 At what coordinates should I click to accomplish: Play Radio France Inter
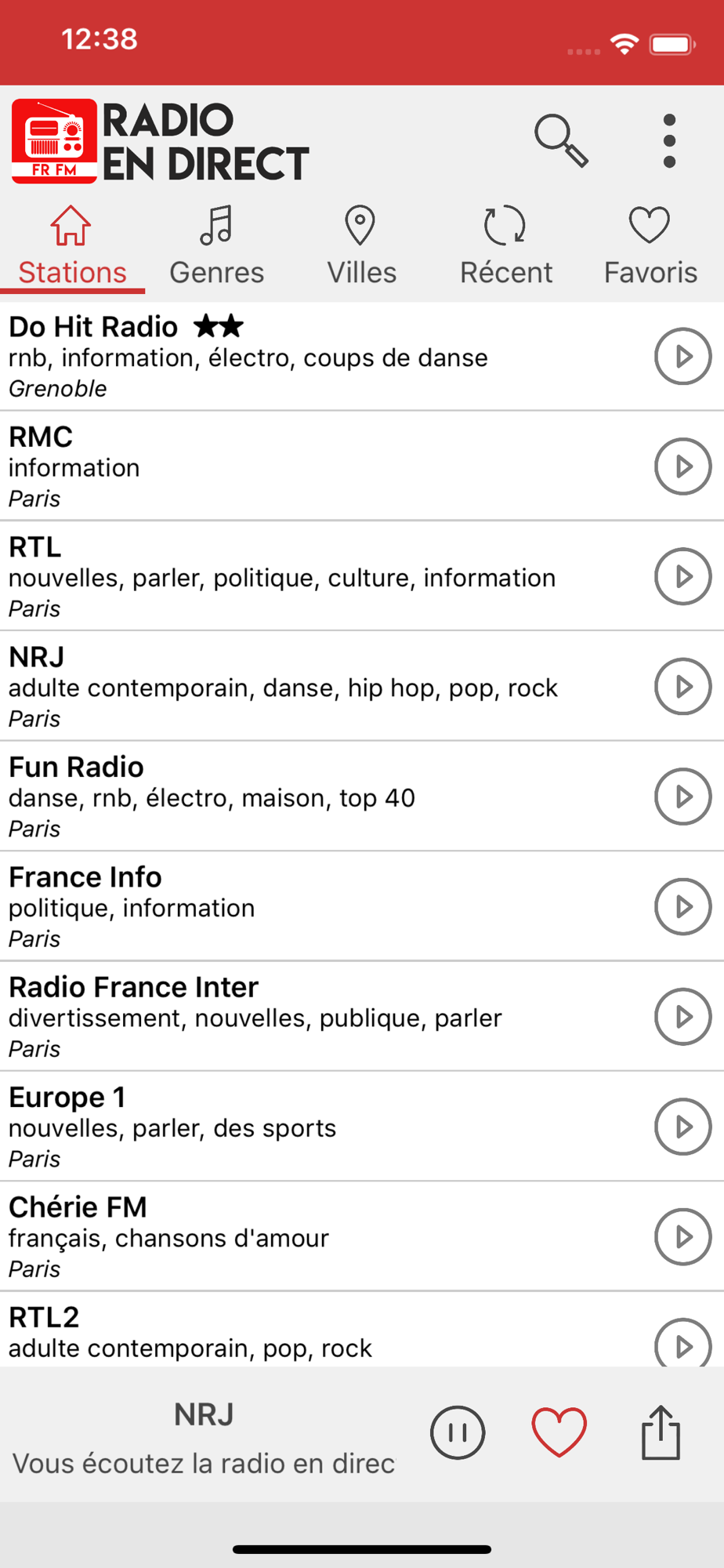(682, 1017)
